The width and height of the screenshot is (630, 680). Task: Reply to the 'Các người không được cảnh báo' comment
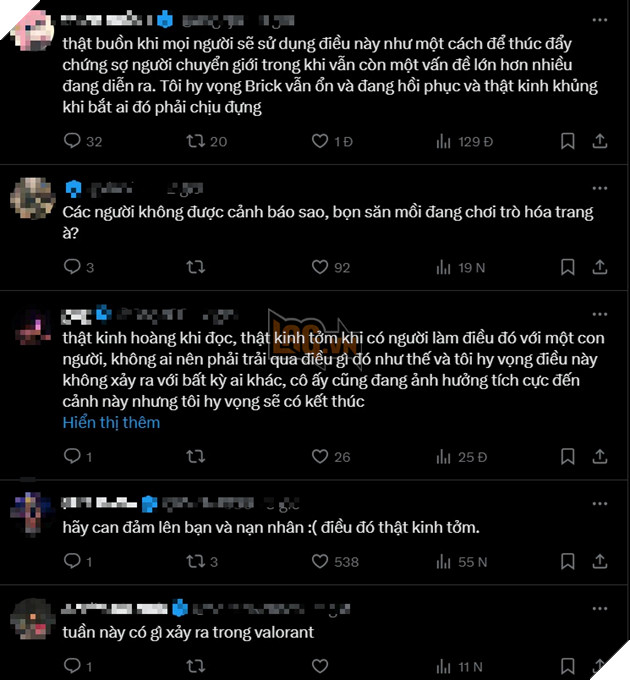(72, 267)
